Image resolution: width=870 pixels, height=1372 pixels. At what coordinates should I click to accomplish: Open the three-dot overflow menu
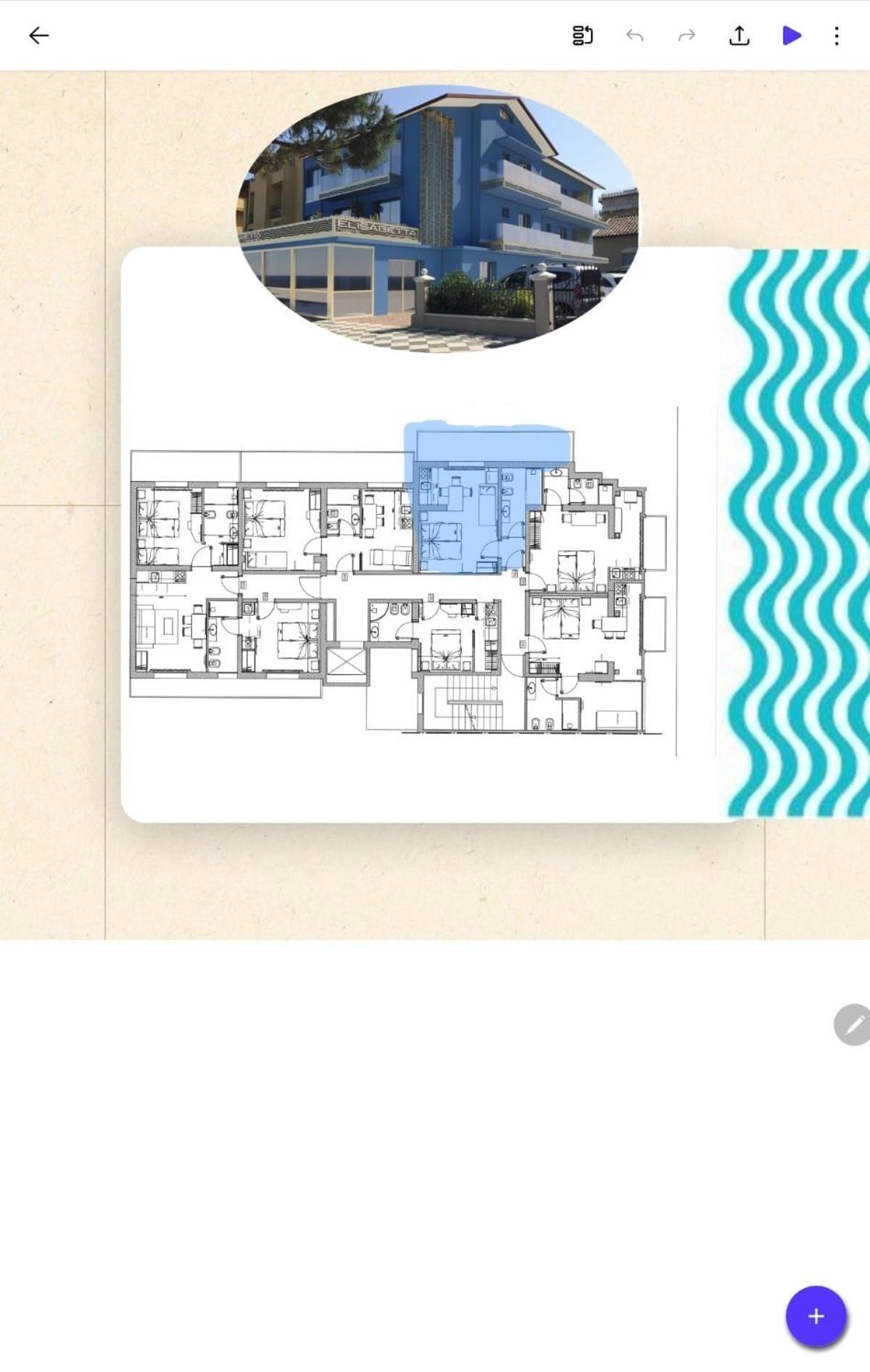click(x=837, y=36)
